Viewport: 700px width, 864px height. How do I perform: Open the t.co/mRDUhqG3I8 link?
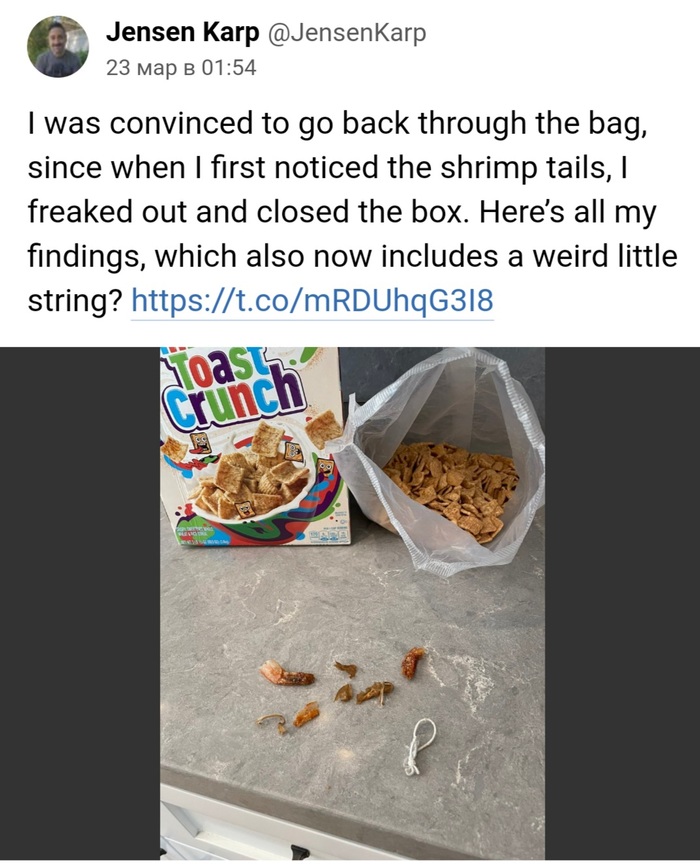point(312,300)
